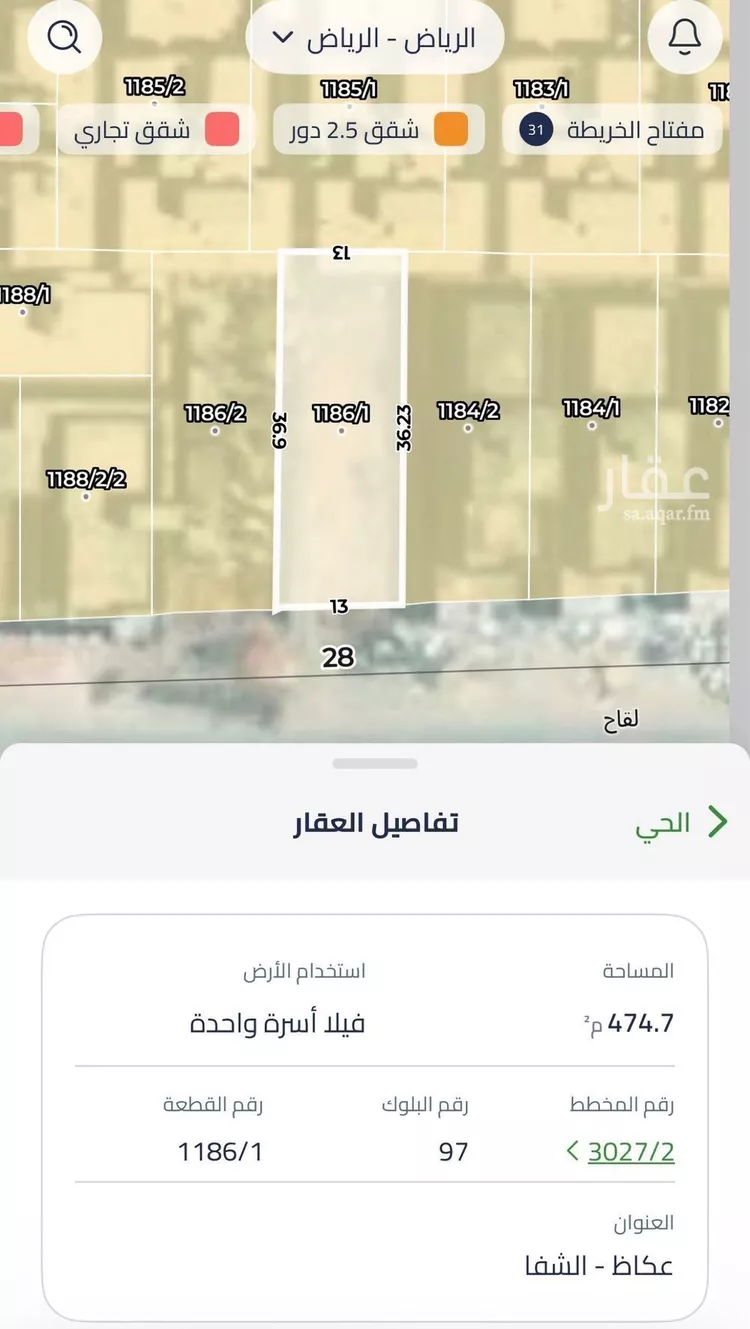Screen dimensions: 750x1329
Task: Switch to the تفاصيل العقار section header
Action: pos(374,821)
